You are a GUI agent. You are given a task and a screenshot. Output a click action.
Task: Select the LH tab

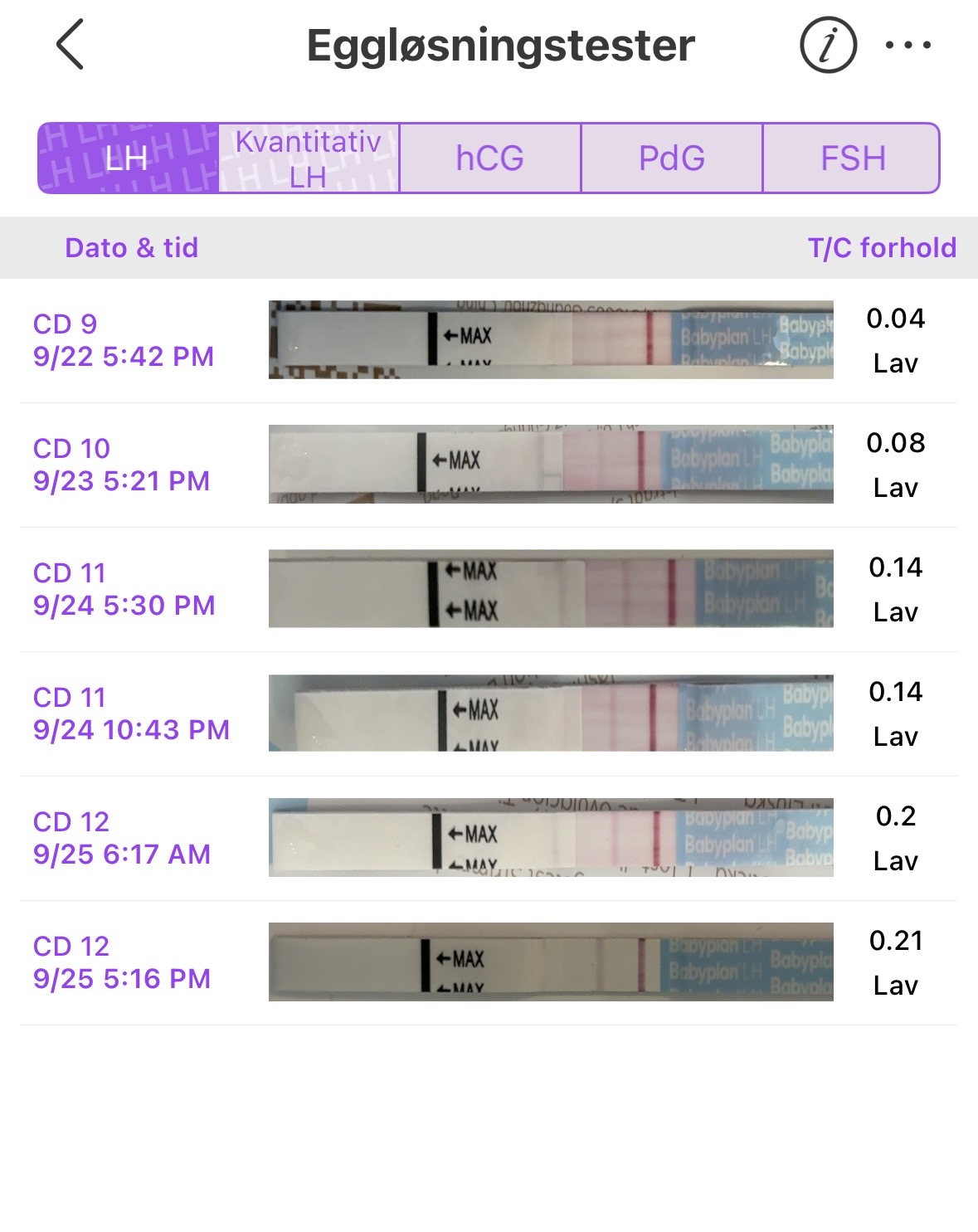128,158
